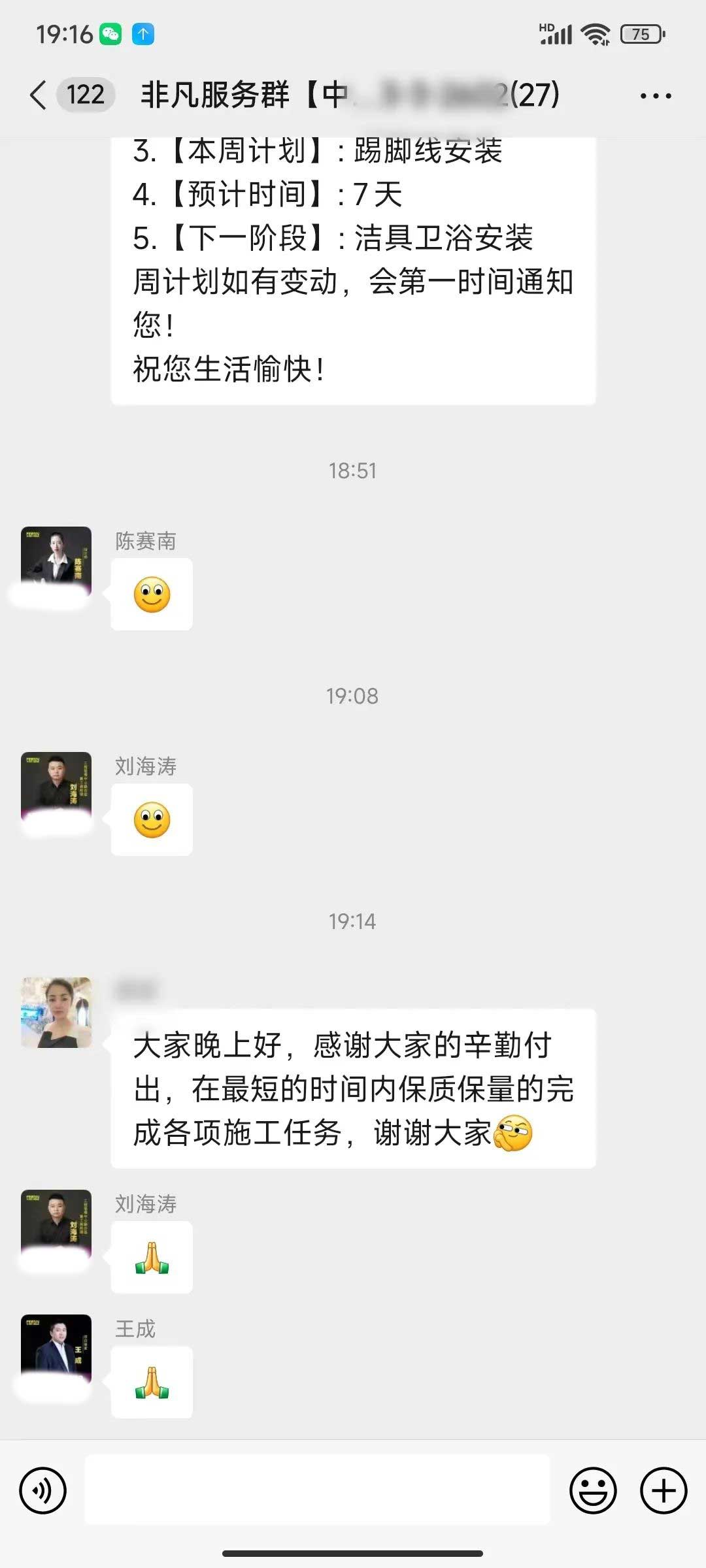Open the group chat options menu
This screenshot has width=706, height=1568.
(x=655, y=96)
